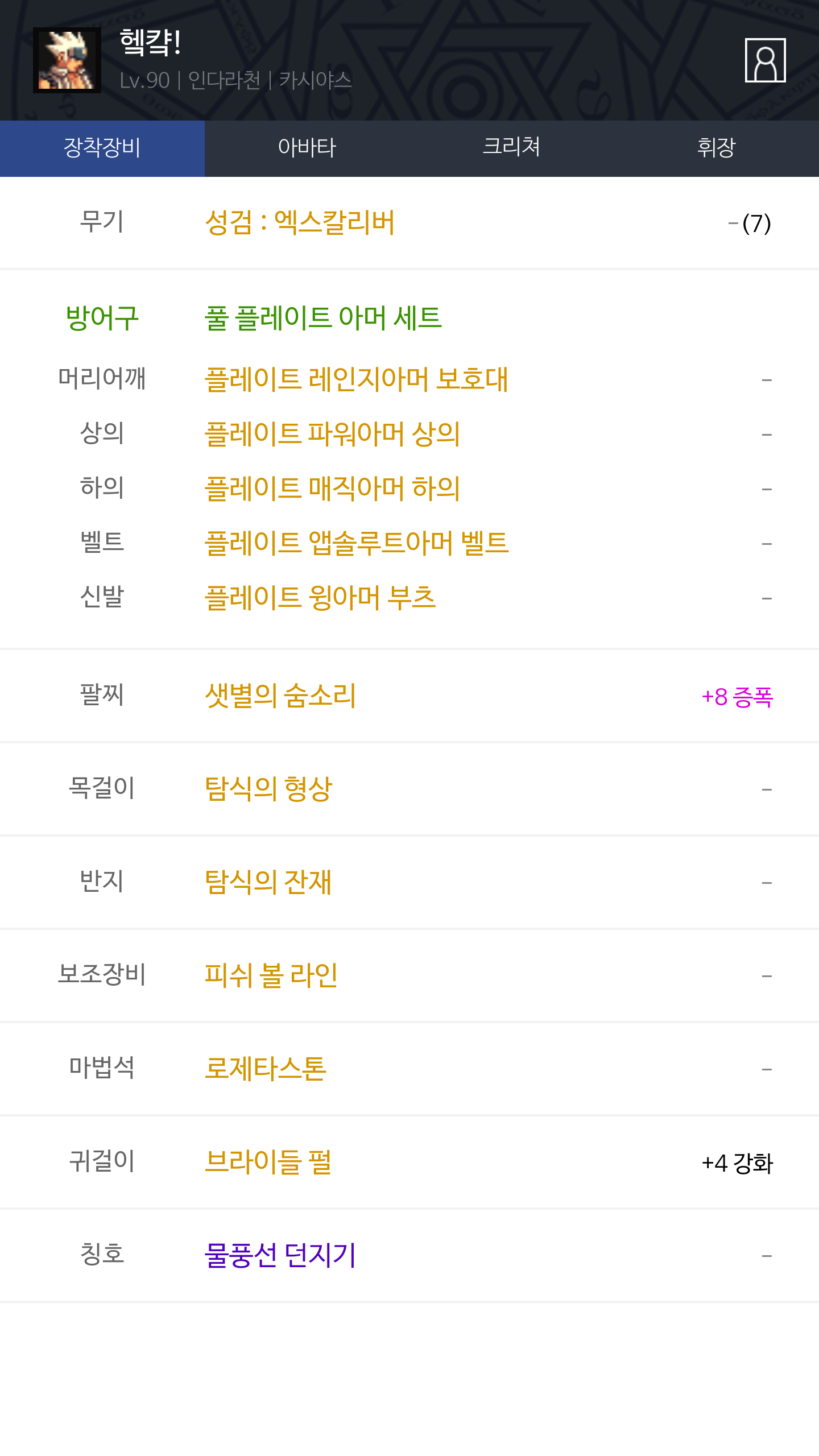Open earring 브라이들 펄
819x1456 pixels.
point(268,1162)
